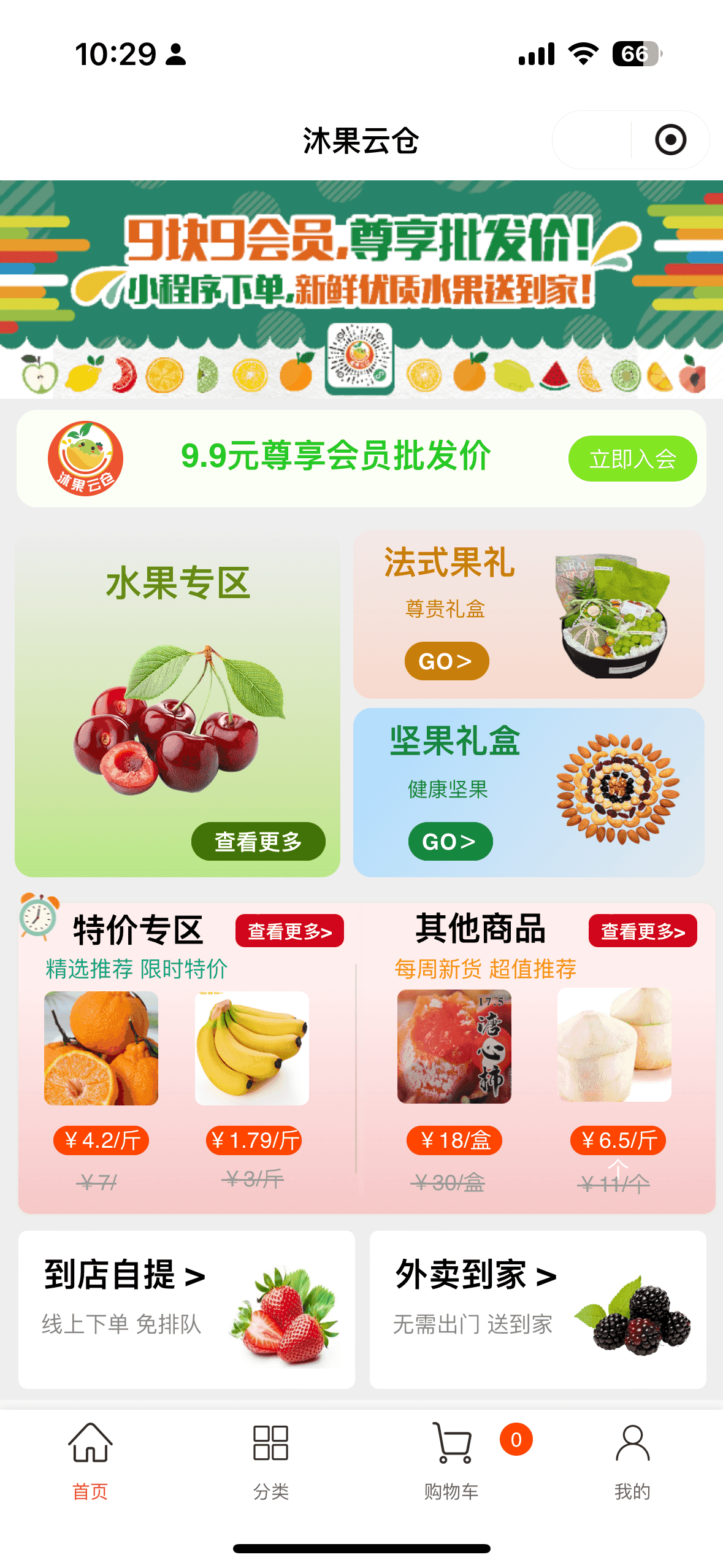The height and width of the screenshot is (1568, 723).
Task: Choose 到店自提 store pickup
Action: point(186,1309)
